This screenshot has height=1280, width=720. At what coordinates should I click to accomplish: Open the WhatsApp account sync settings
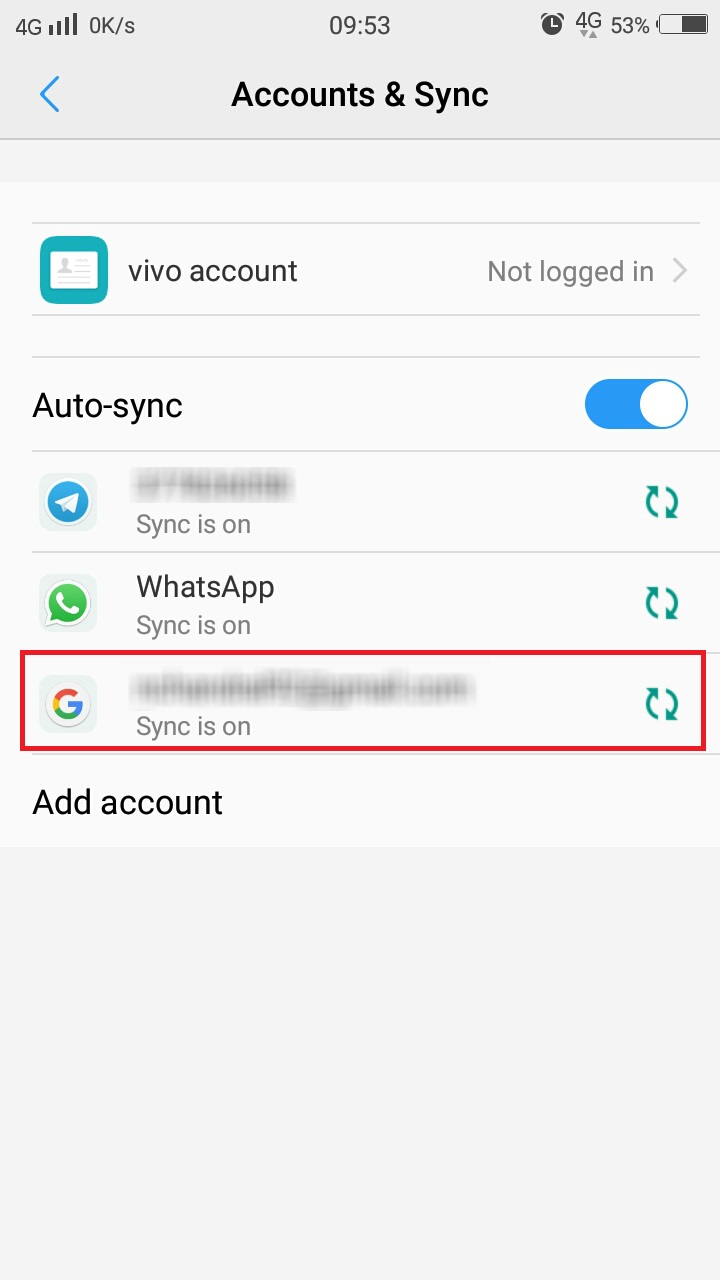pos(360,603)
